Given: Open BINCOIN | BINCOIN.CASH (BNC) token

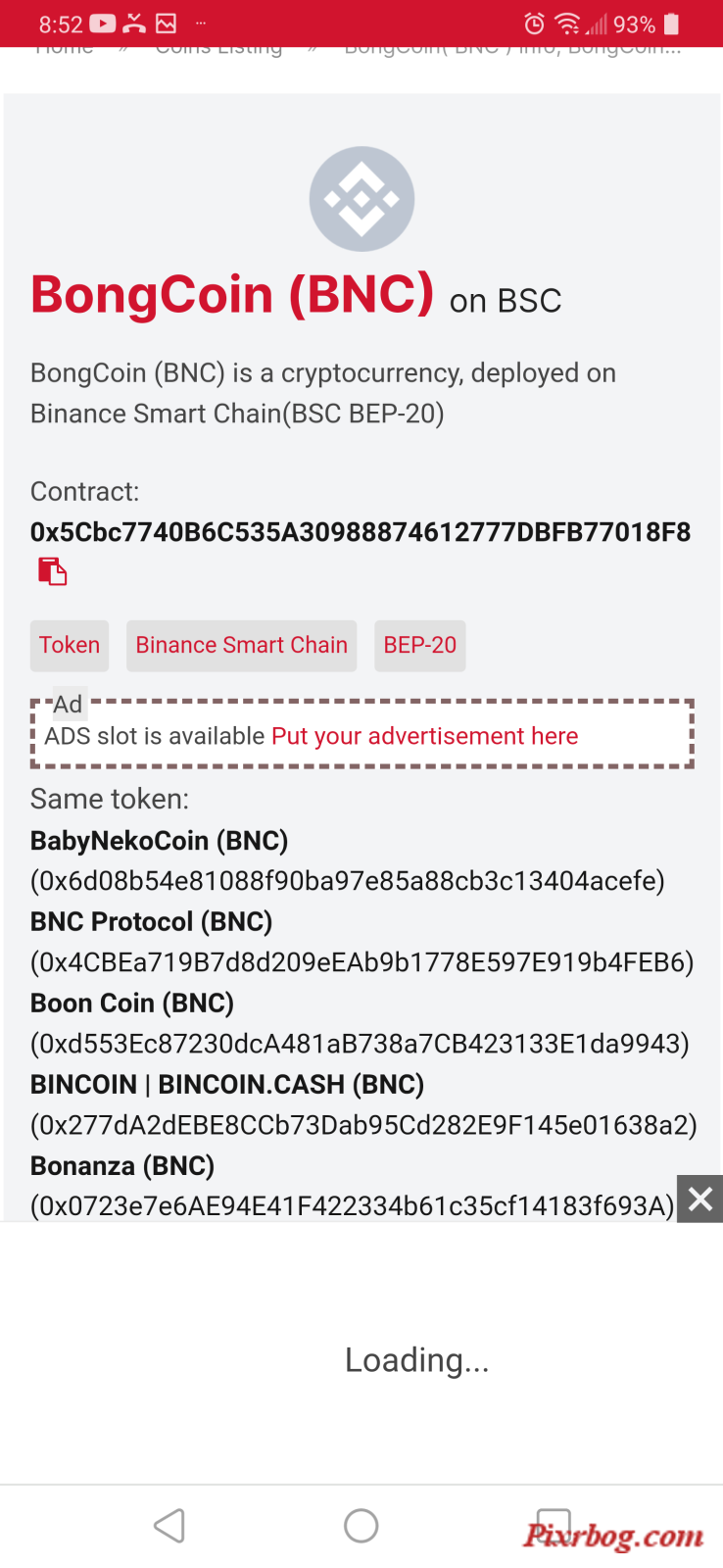Looking at the screenshot, I should pos(227,1085).
